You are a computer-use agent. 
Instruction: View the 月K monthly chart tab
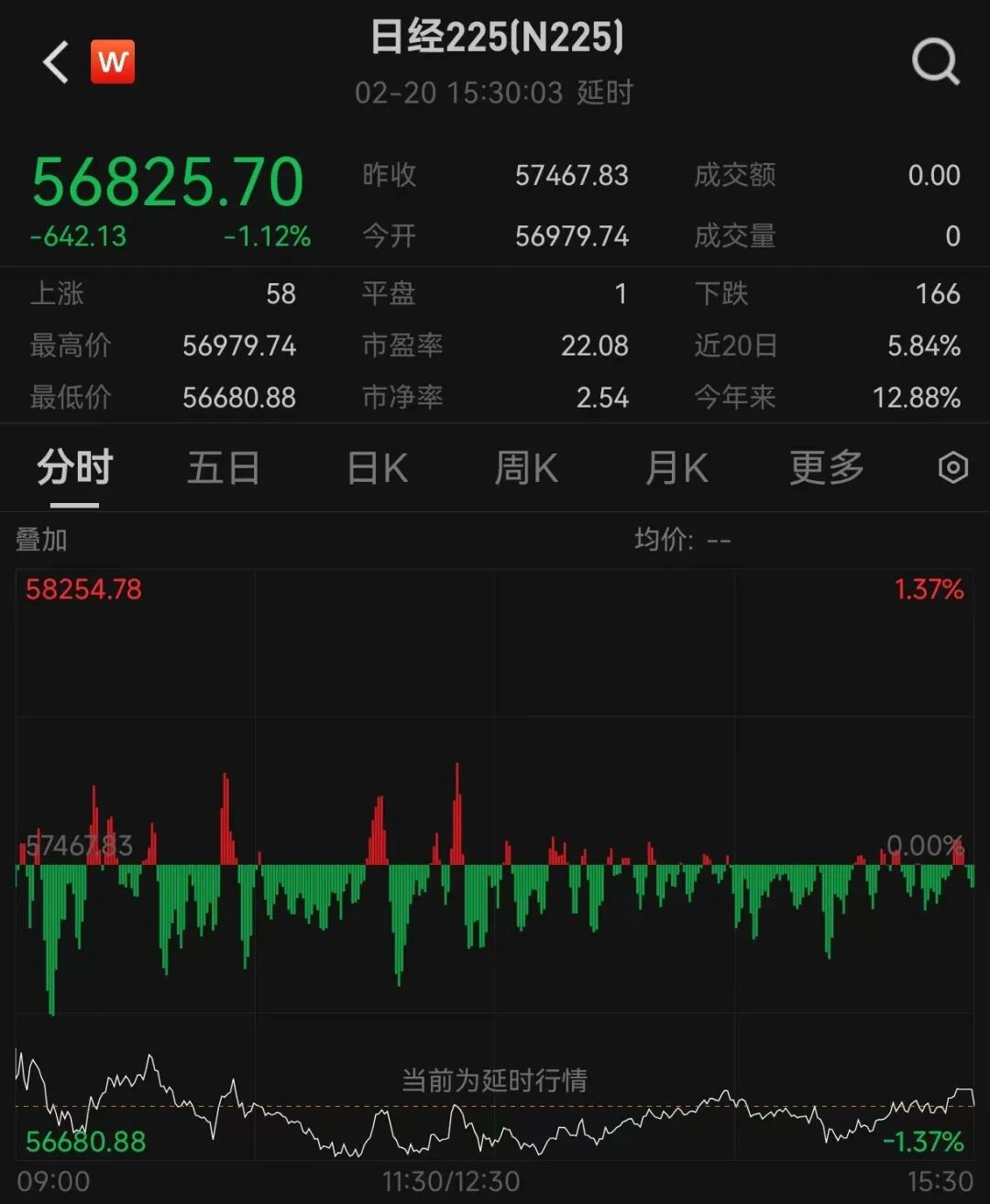(676, 468)
